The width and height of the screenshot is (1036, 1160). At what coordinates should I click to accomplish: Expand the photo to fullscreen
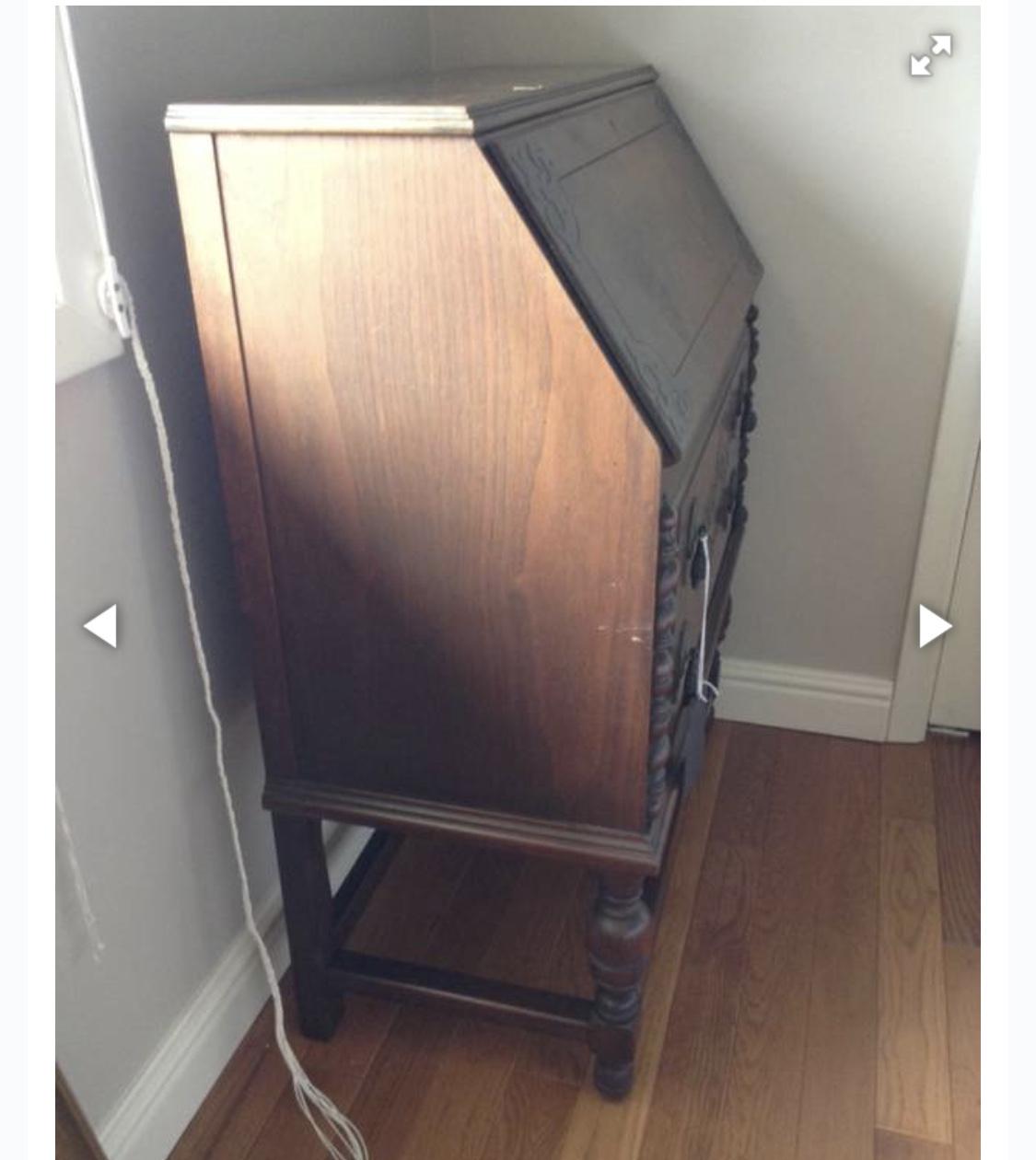point(930,55)
